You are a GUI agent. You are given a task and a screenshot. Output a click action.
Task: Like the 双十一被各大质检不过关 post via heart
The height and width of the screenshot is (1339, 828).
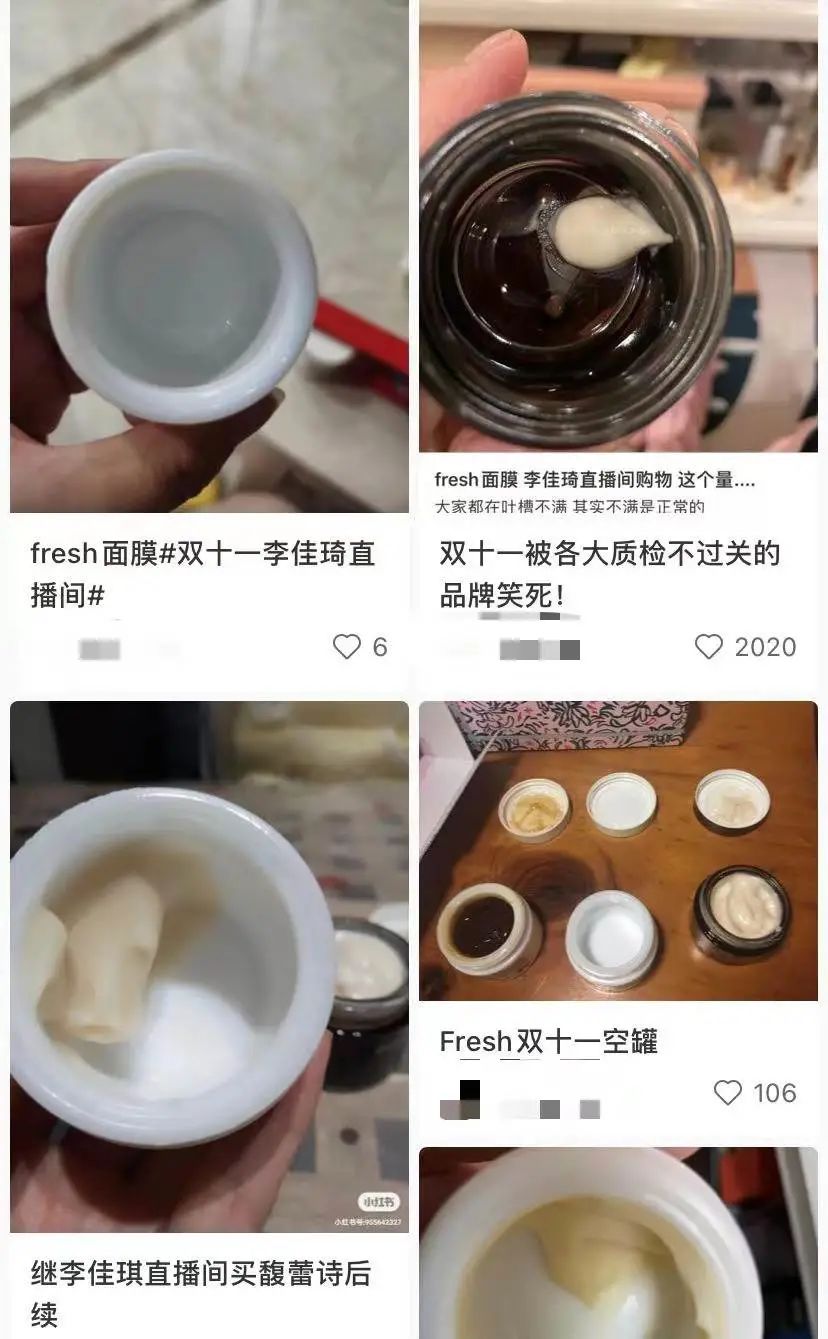[x=711, y=647]
